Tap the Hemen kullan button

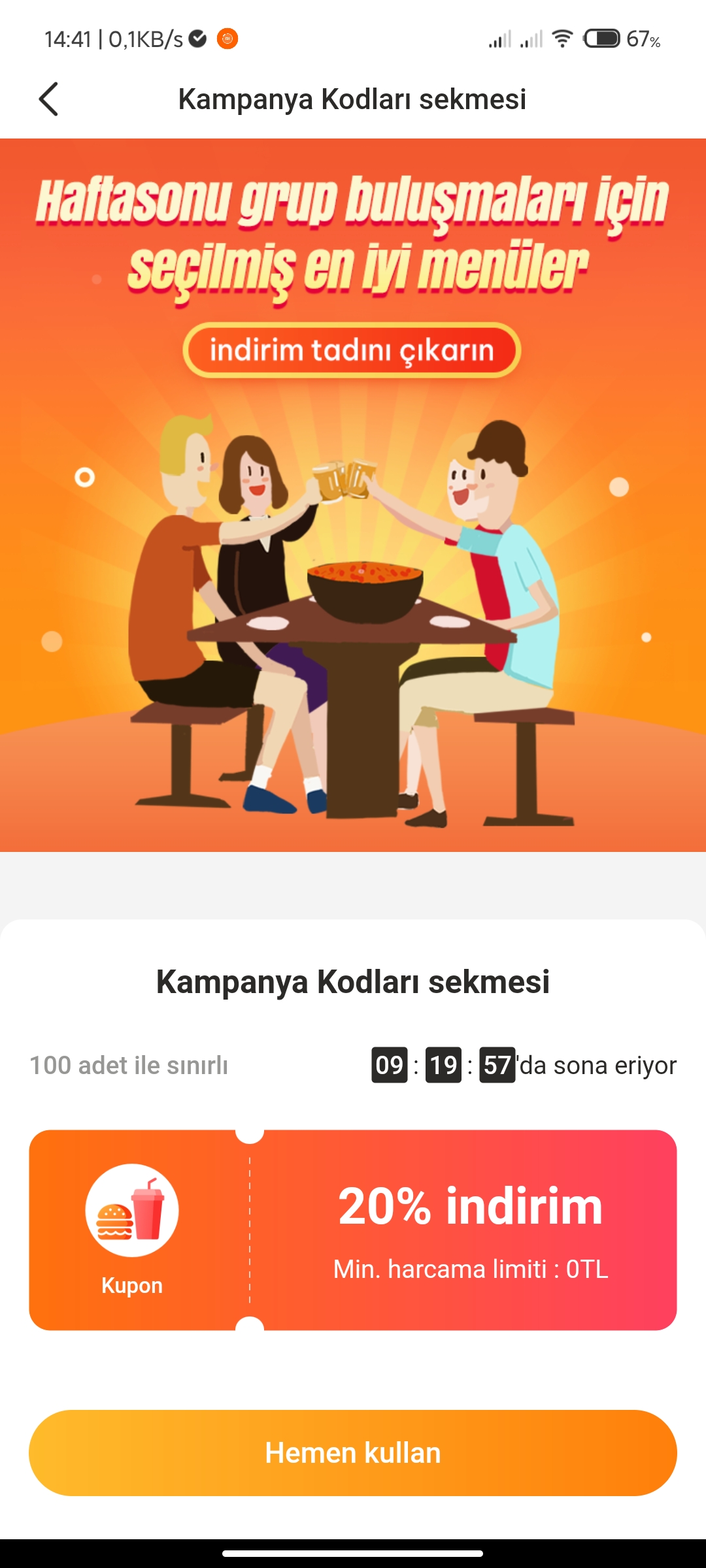click(353, 1453)
